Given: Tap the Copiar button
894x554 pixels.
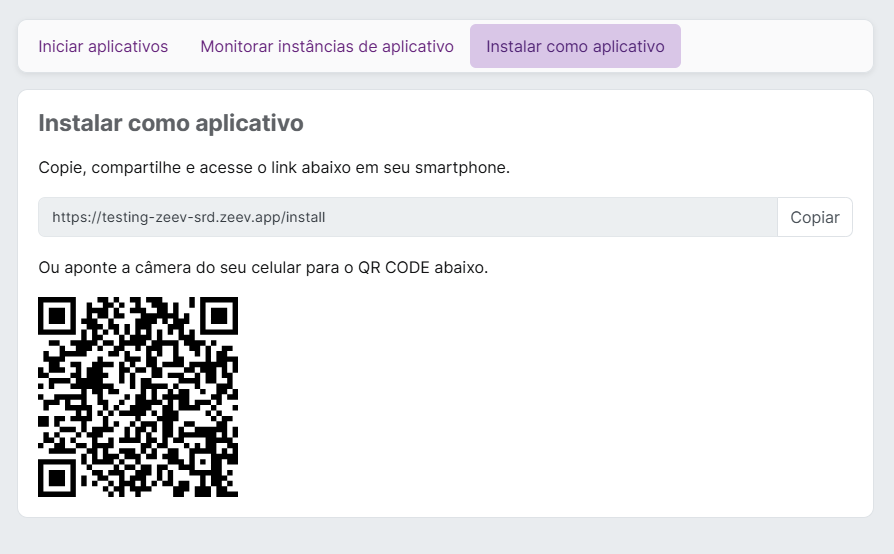Looking at the screenshot, I should [814, 217].
